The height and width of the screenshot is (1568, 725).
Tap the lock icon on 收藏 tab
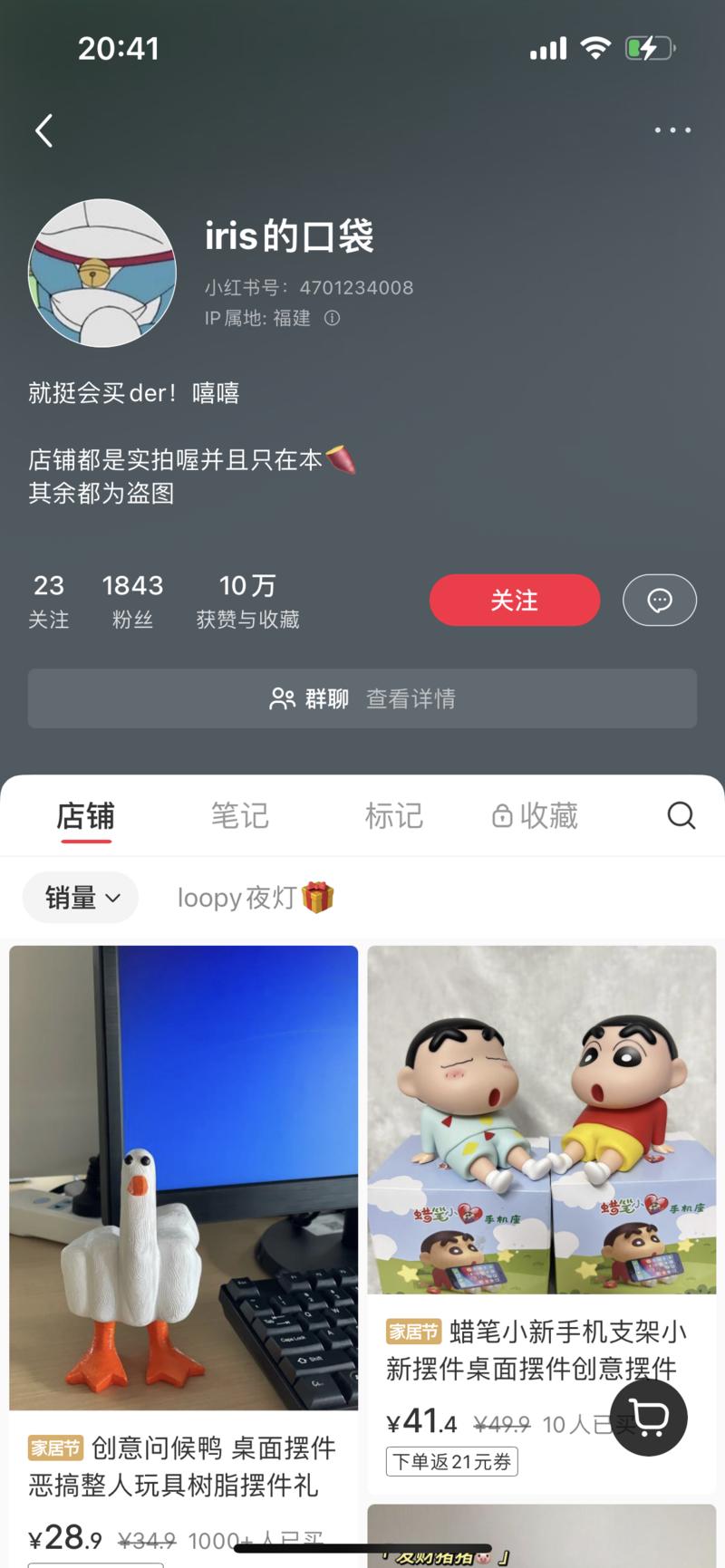pos(503,815)
